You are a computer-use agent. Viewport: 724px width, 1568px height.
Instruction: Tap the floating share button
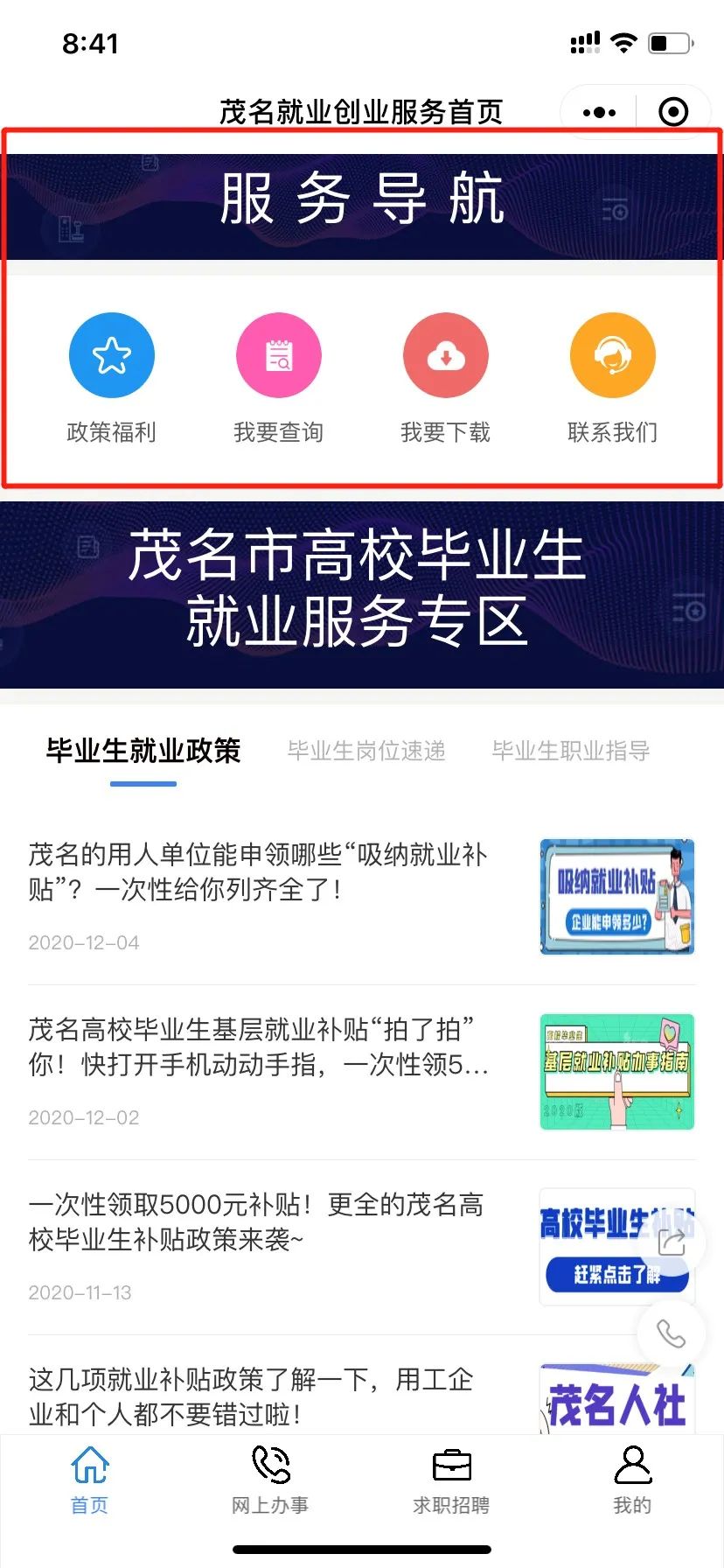pyautogui.click(x=672, y=1241)
